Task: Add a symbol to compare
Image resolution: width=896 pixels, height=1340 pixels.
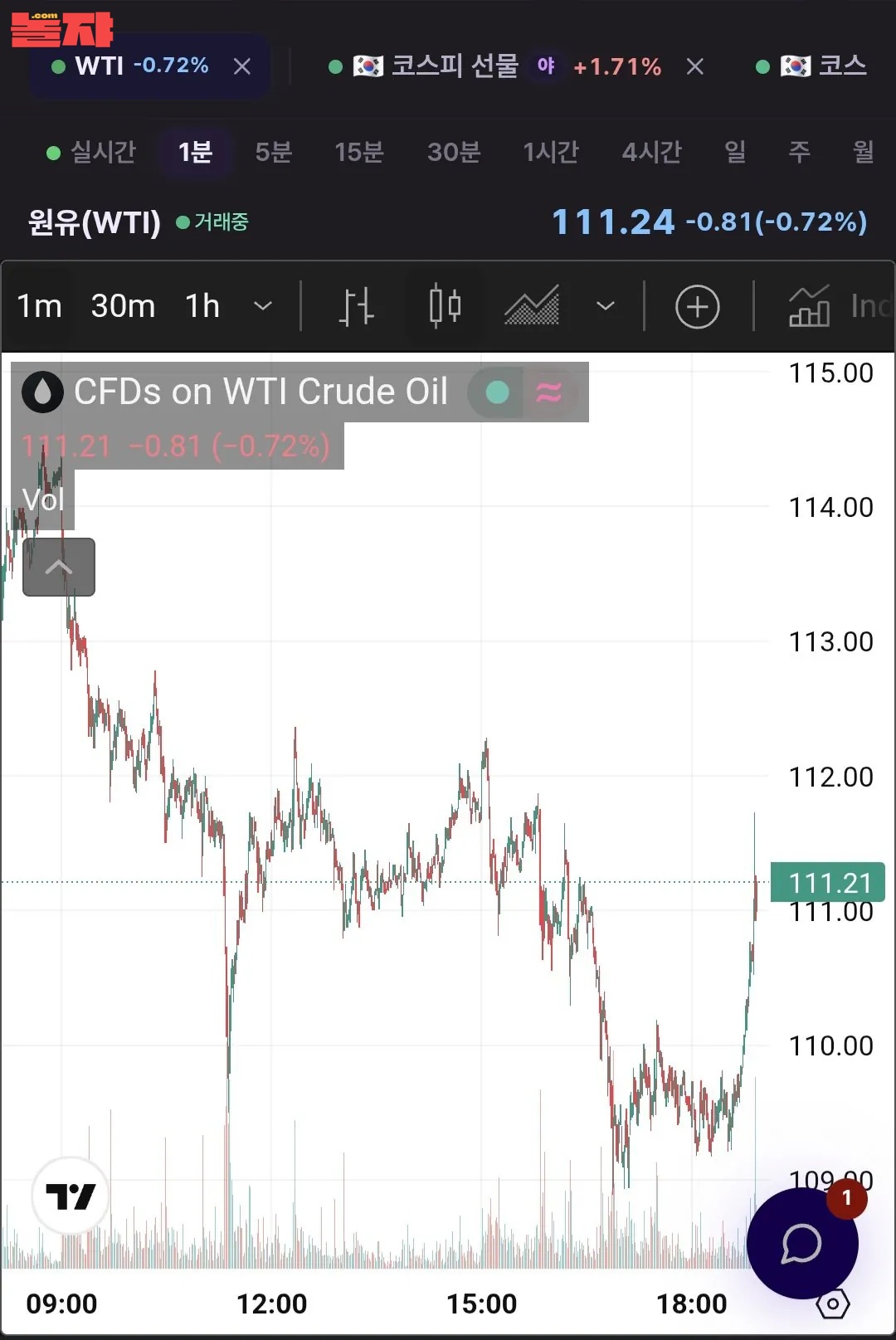Action: [x=697, y=307]
